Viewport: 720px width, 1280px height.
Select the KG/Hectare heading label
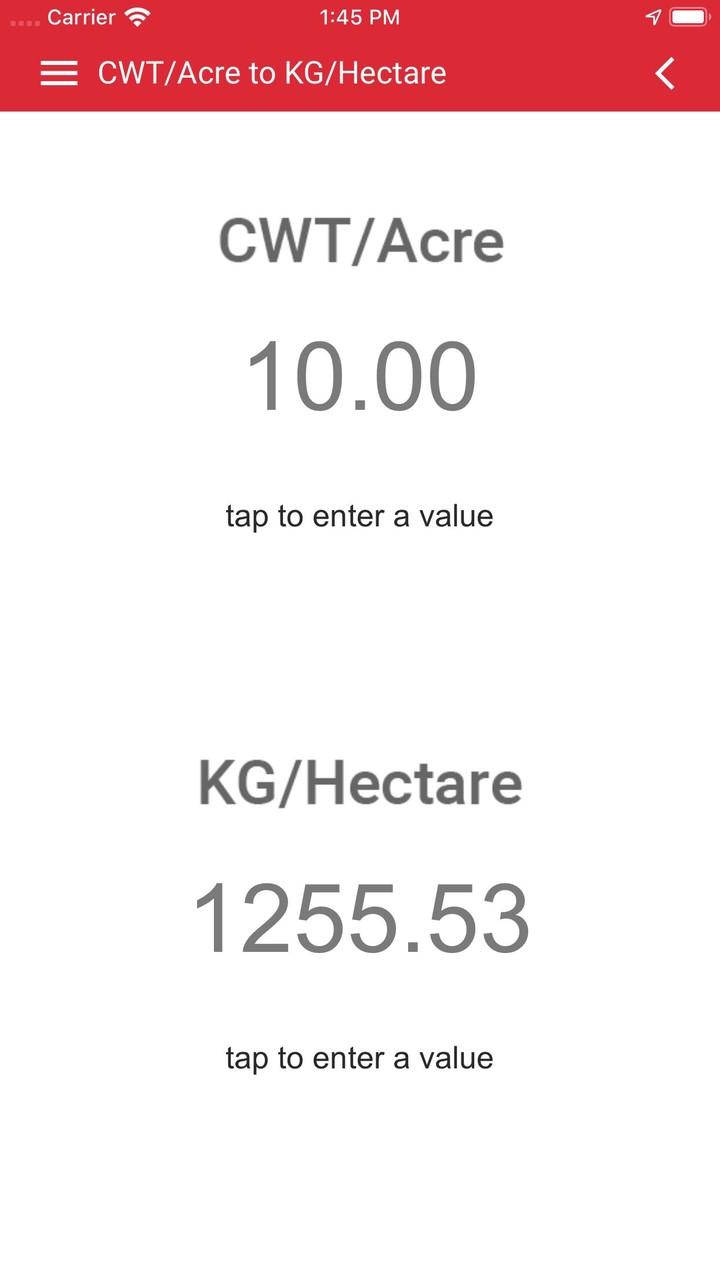(360, 783)
